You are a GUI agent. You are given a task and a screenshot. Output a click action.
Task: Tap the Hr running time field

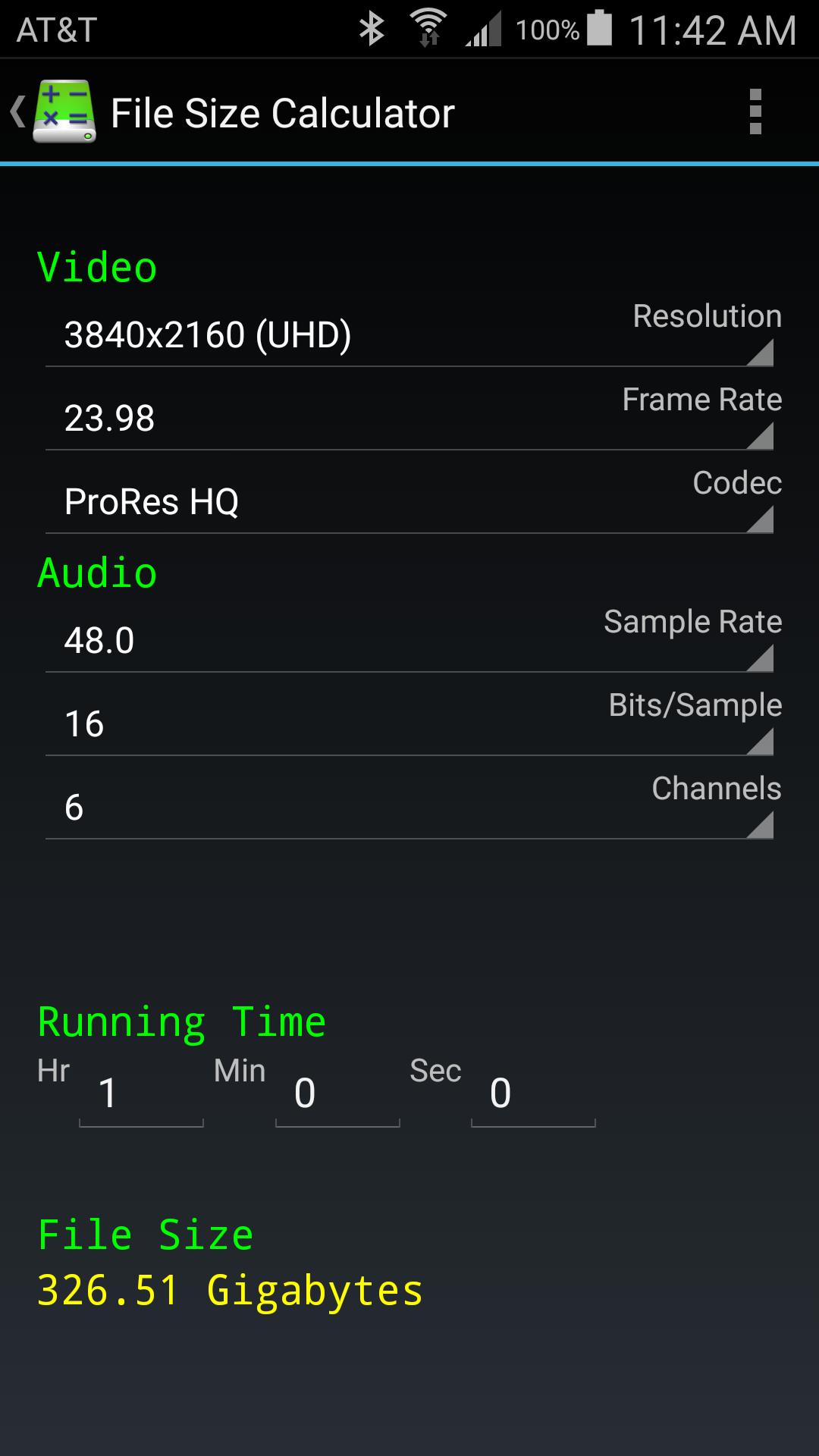coord(141,1094)
